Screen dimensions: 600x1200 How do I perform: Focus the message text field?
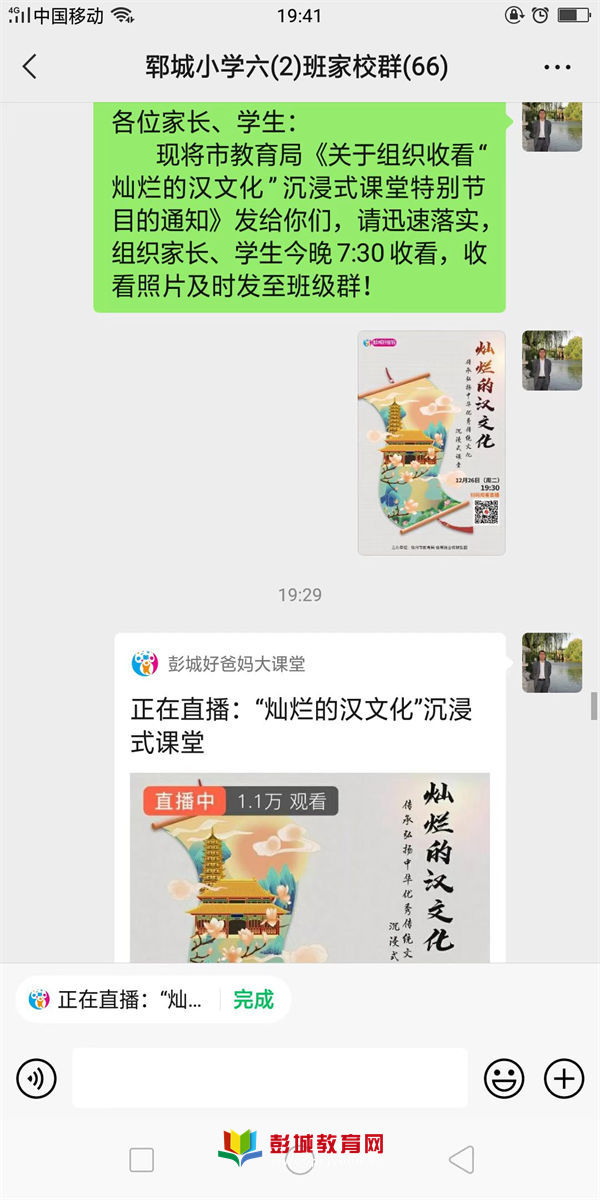click(270, 1078)
